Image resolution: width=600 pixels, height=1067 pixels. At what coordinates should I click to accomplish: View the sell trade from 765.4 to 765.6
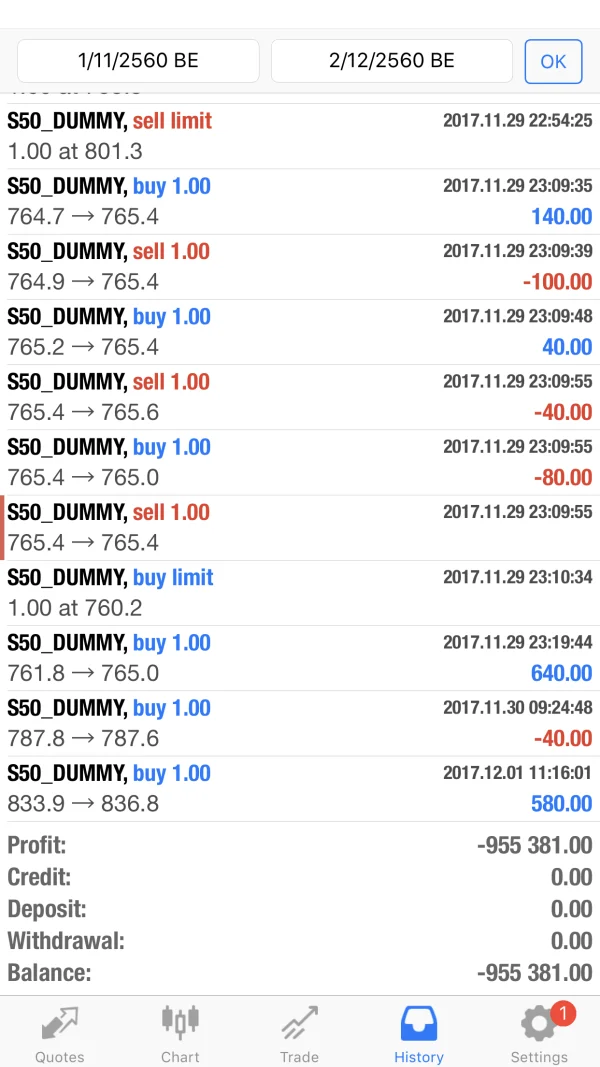click(300, 397)
